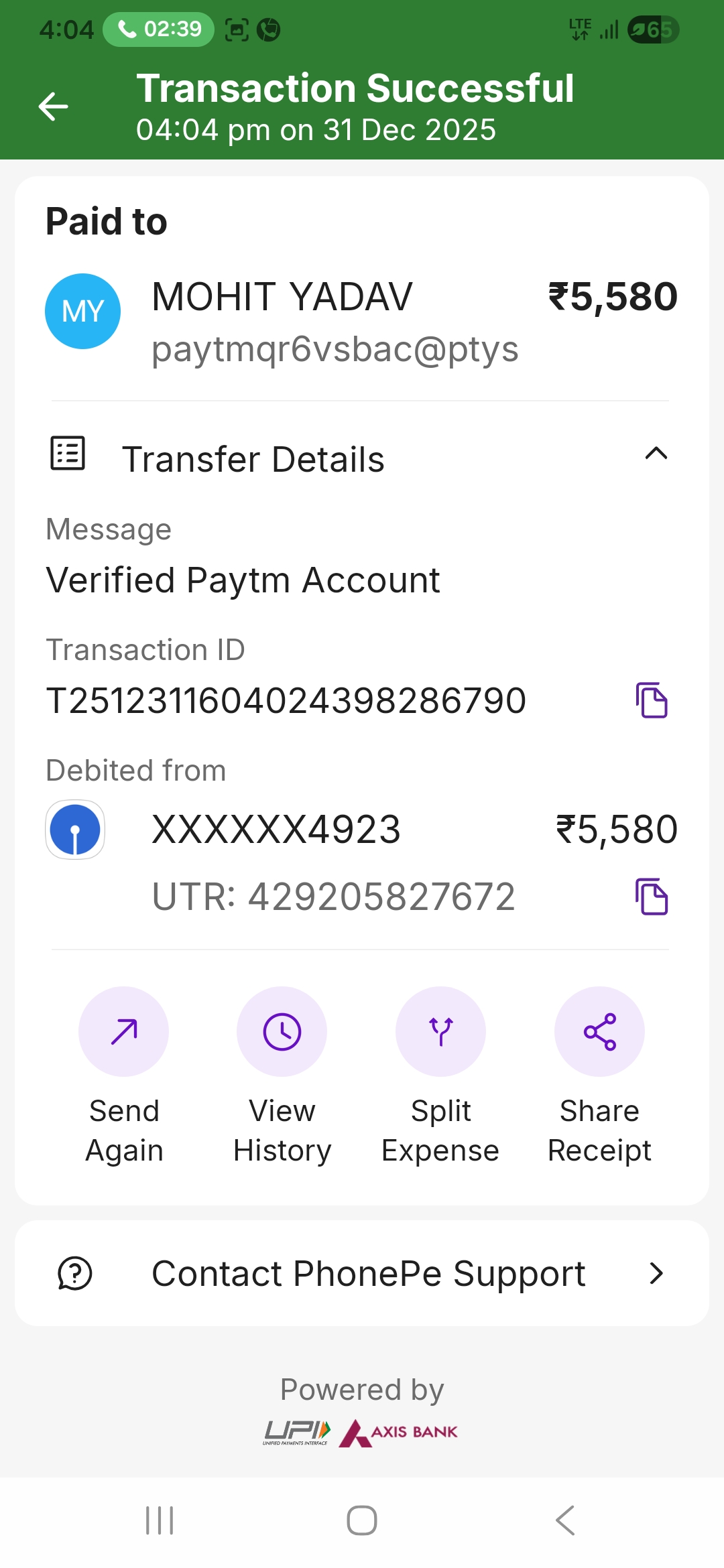724x1568 pixels.
Task: Select Split Expense
Action: tap(440, 1032)
